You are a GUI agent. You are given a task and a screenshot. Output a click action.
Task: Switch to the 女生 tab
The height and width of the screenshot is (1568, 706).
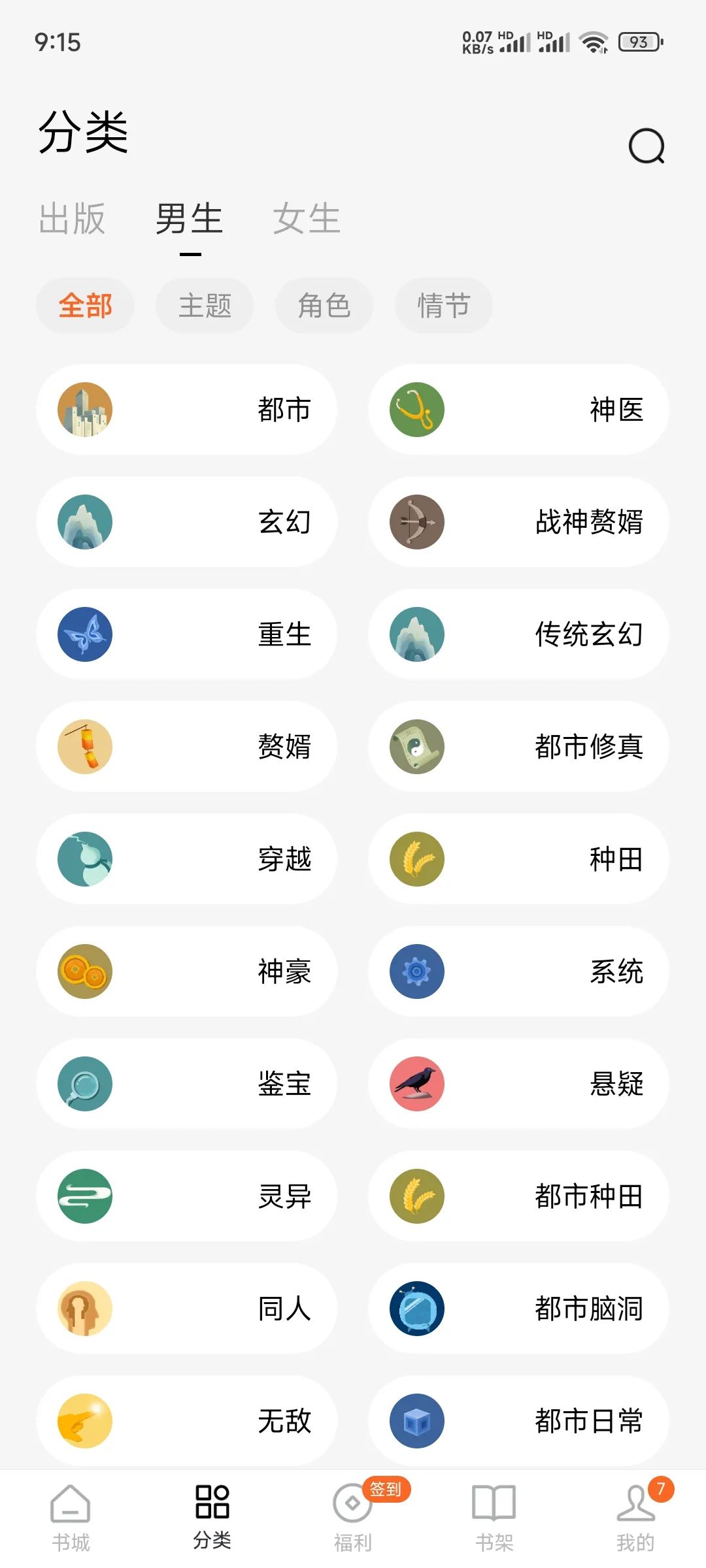[x=307, y=218]
